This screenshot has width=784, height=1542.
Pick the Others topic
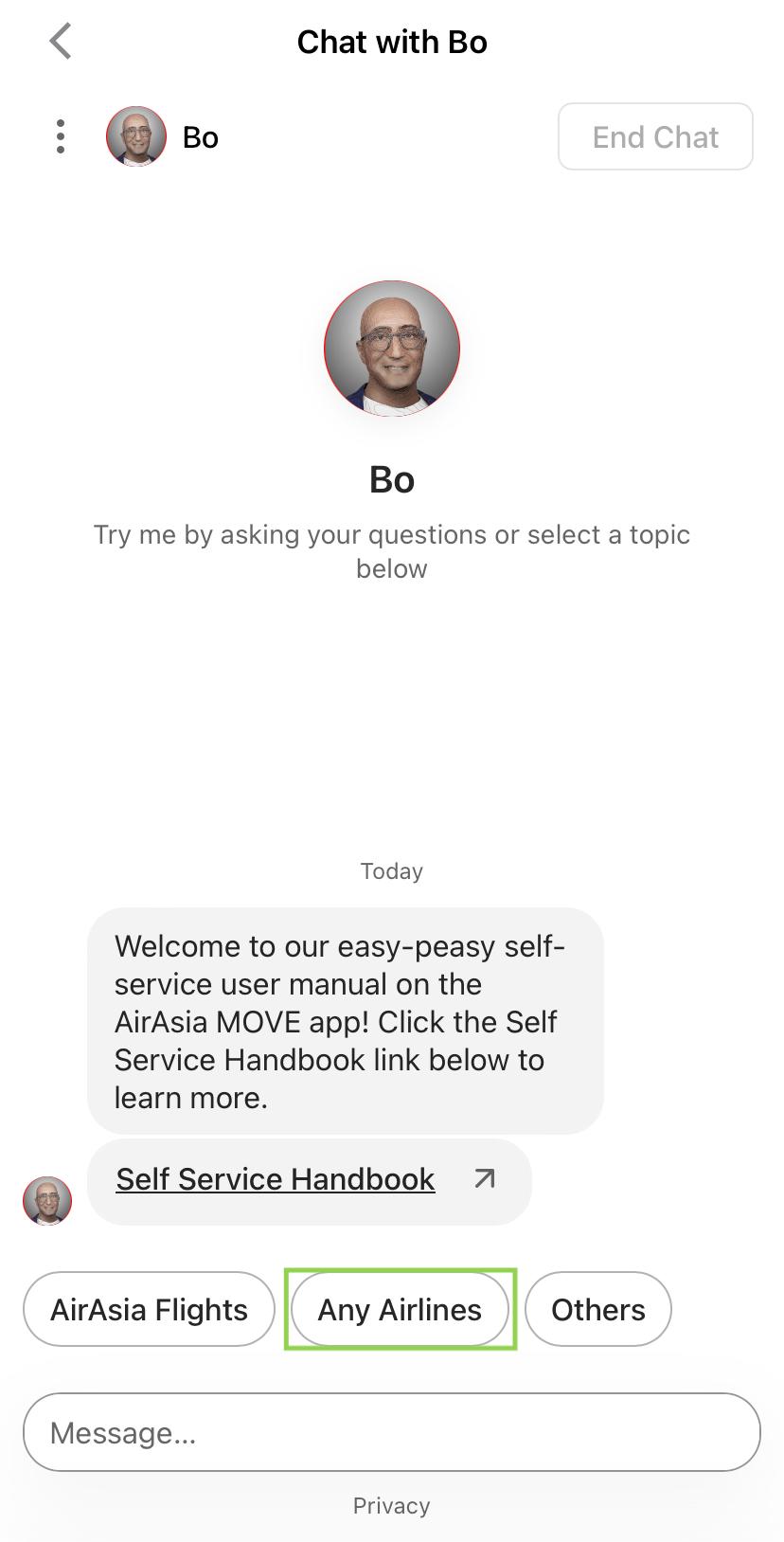tap(597, 1310)
